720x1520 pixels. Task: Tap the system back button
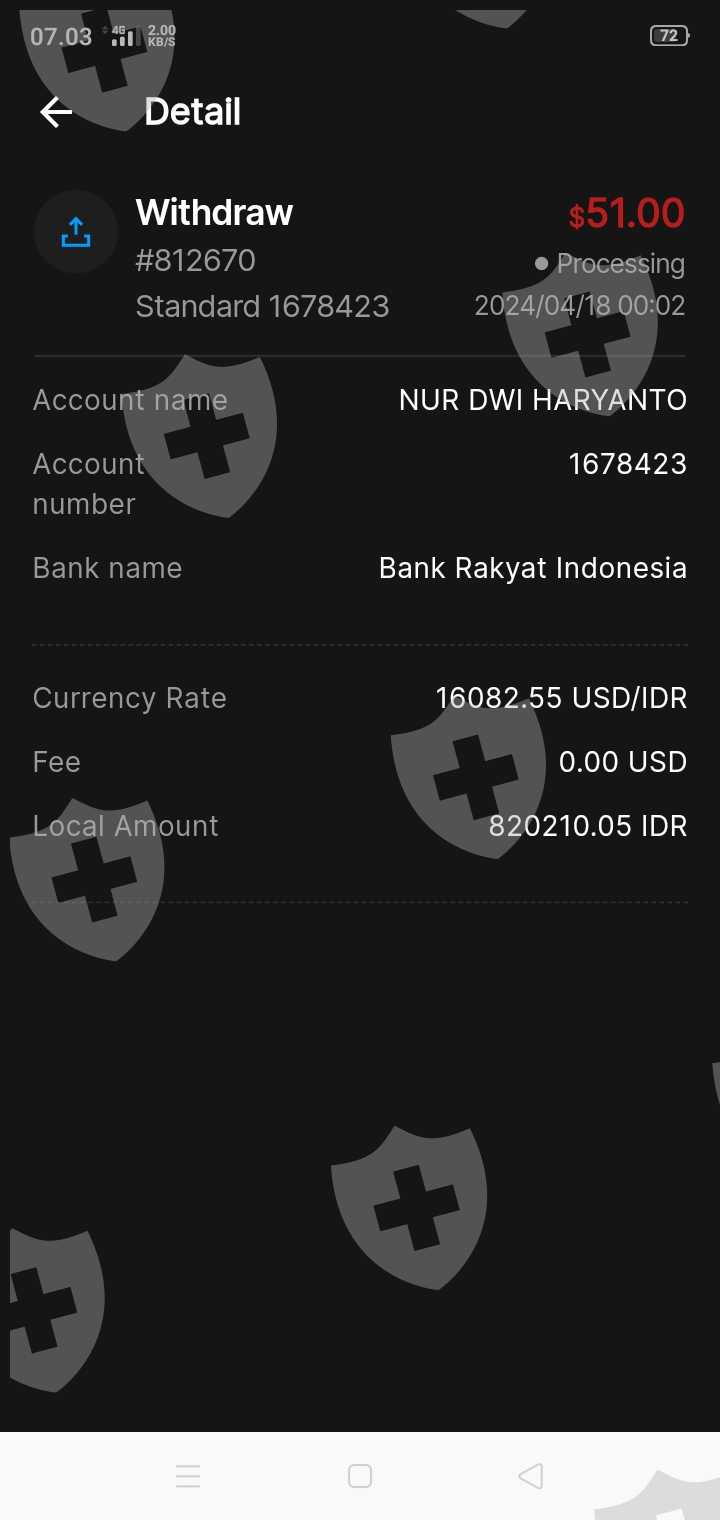tap(531, 1476)
